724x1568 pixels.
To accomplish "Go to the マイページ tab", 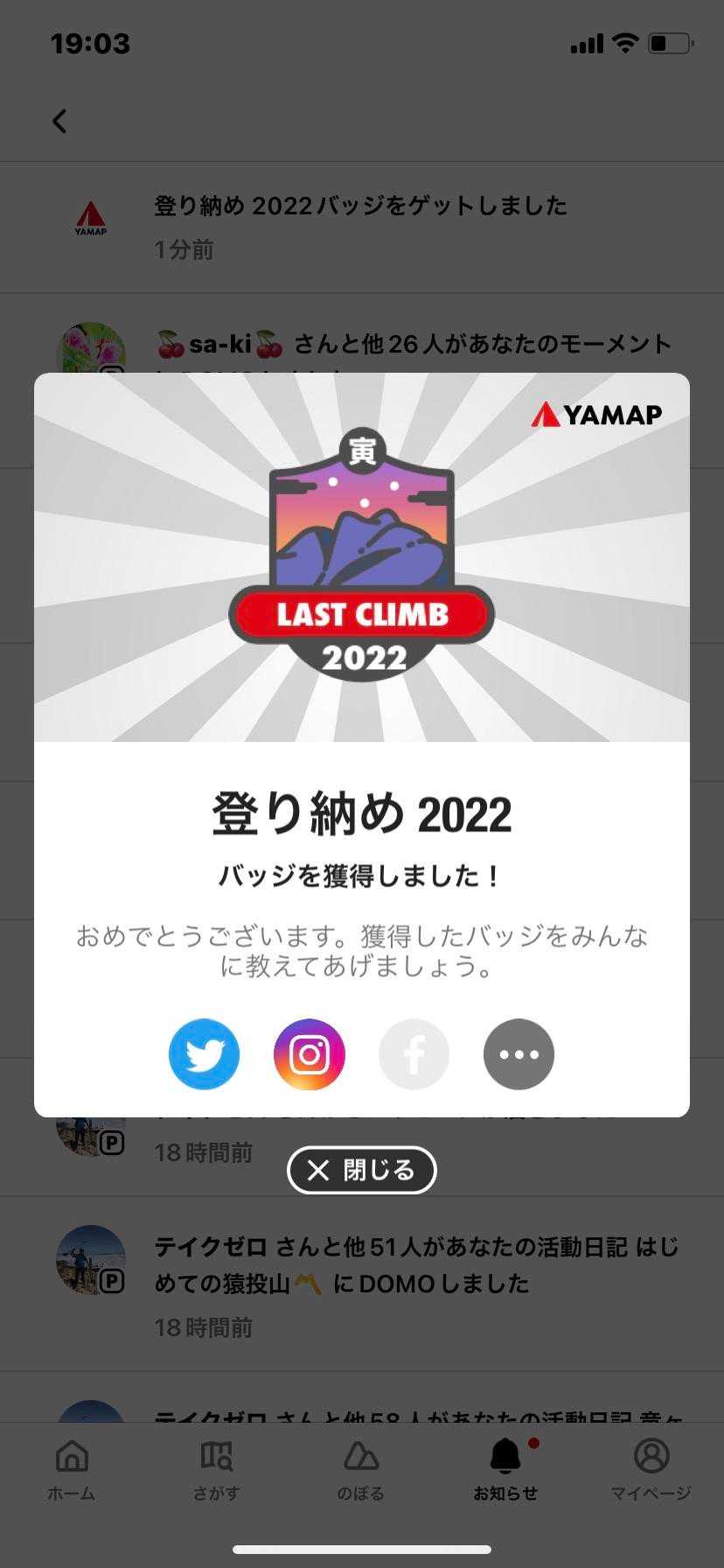I will [651, 1469].
